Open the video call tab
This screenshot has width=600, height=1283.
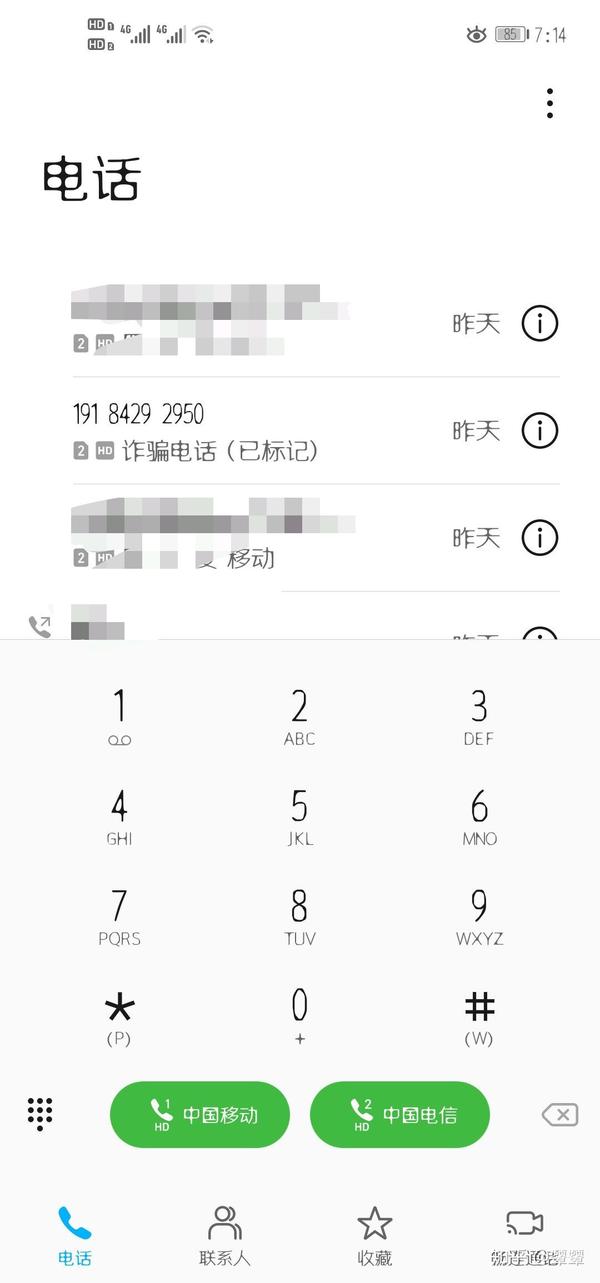[x=524, y=1236]
